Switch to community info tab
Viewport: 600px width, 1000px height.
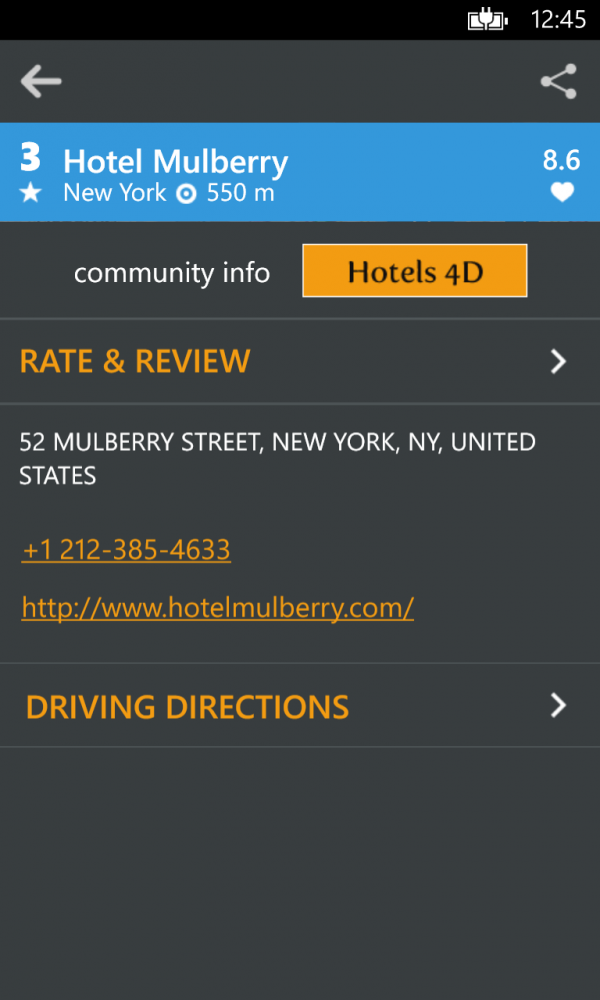coord(172,273)
